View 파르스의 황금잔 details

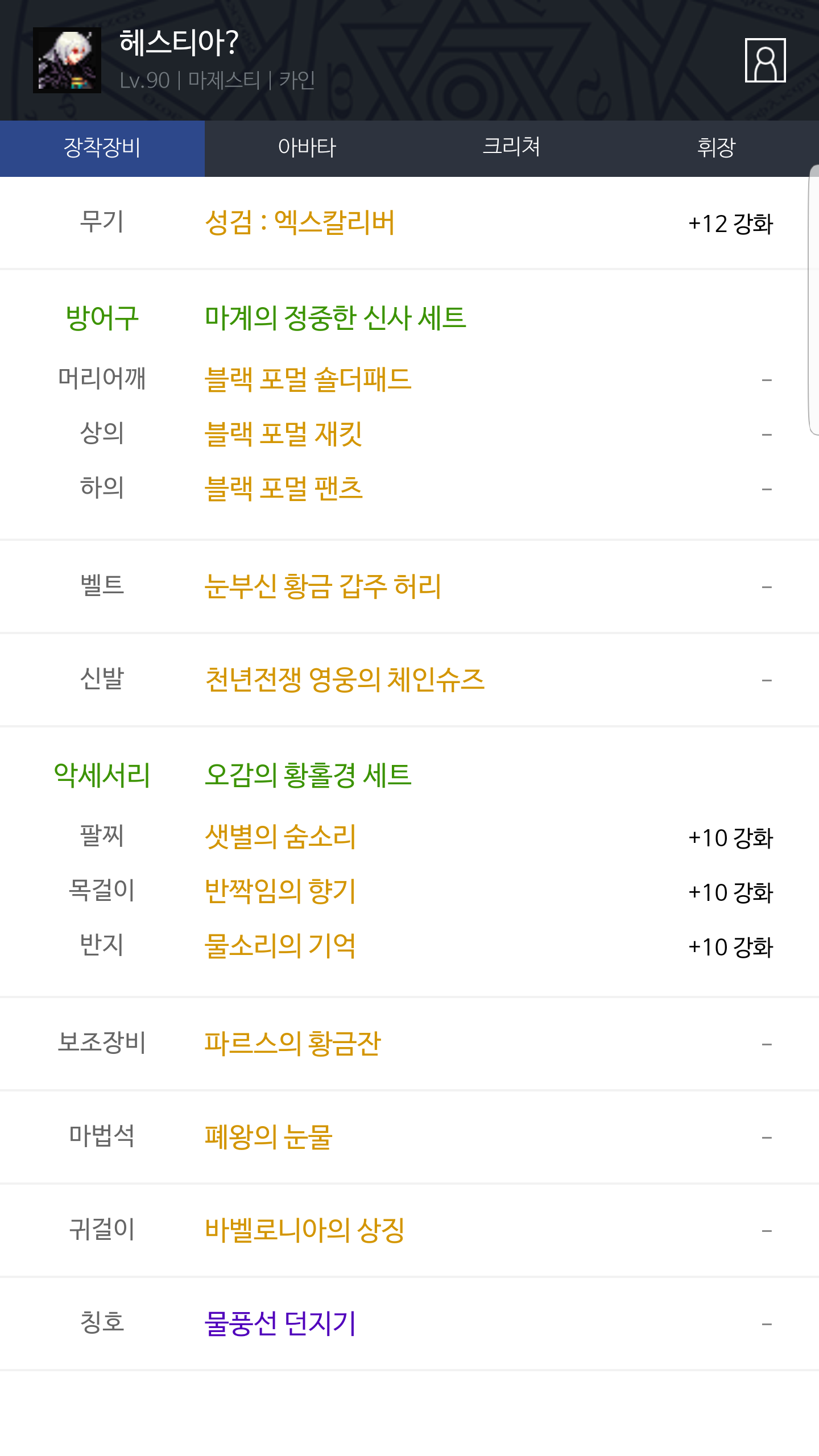[292, 1044]
